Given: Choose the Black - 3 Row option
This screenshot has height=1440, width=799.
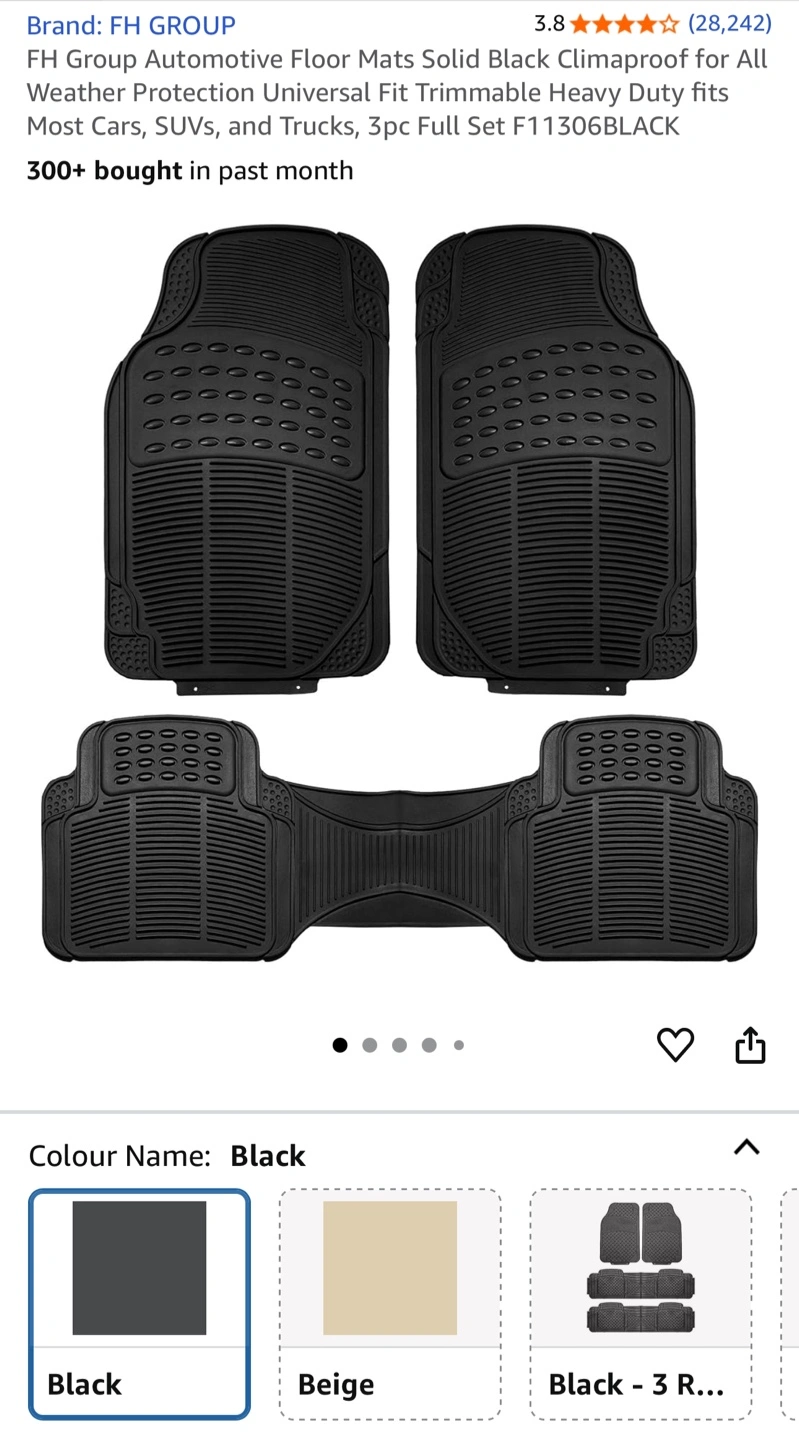Looking at the screenshot, I should coord(640,1303).
